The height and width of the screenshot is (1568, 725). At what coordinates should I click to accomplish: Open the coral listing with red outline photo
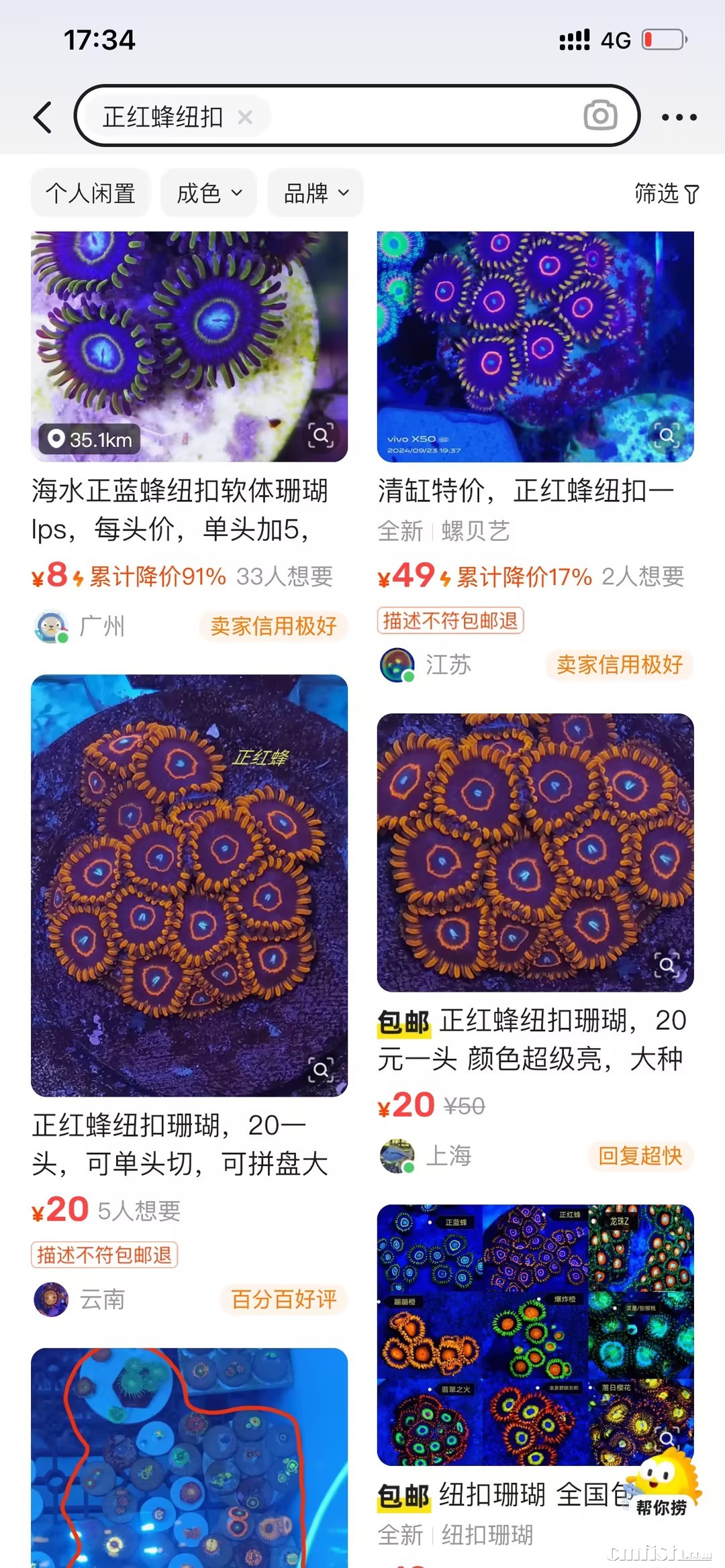click(189, 1456)
